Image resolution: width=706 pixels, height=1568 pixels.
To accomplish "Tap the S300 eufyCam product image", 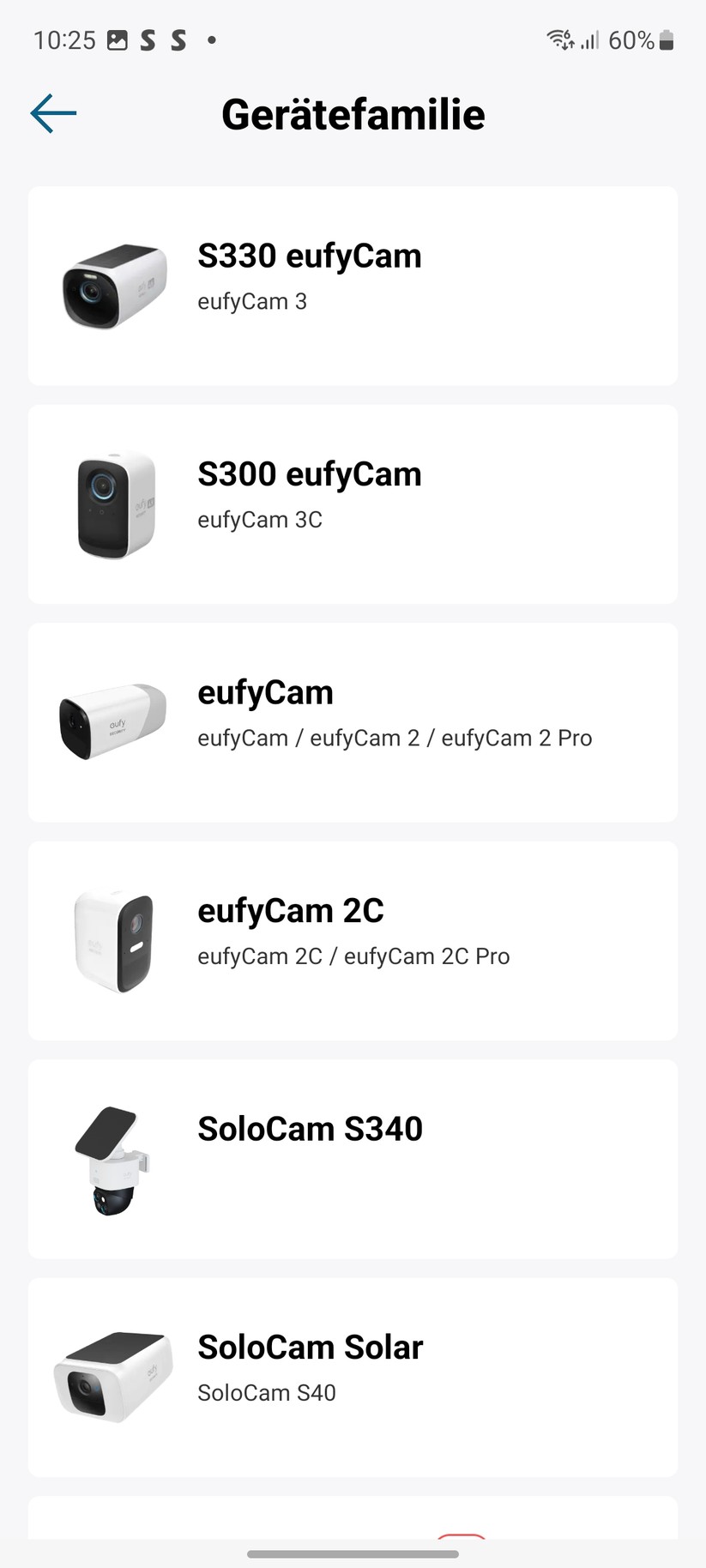I will click(x=113, y=504).
